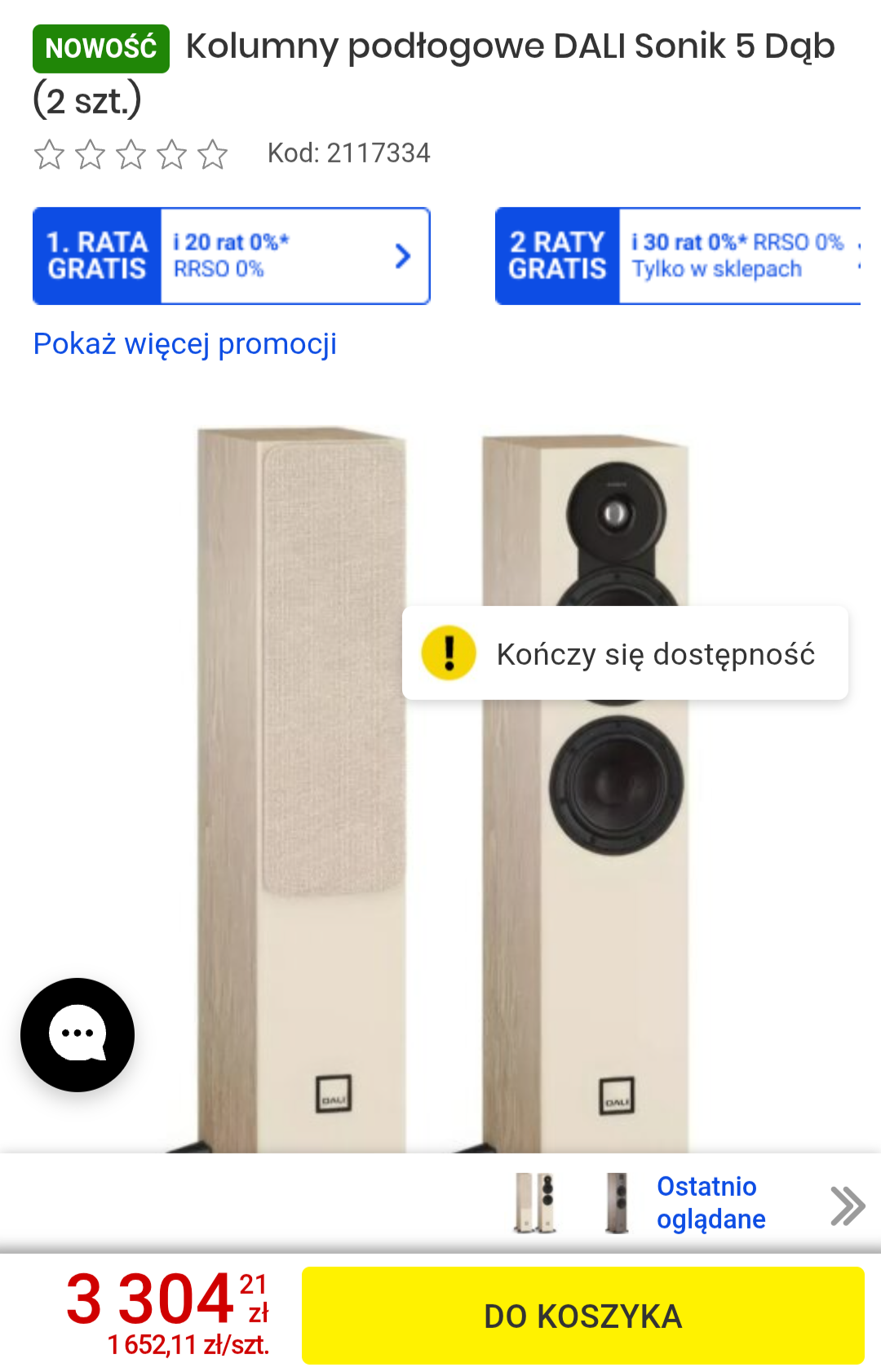This screenshot has width=881, height=1372.
Task: Open the 1. RATA GRATIS promotion banner
Action: [231, 256]
